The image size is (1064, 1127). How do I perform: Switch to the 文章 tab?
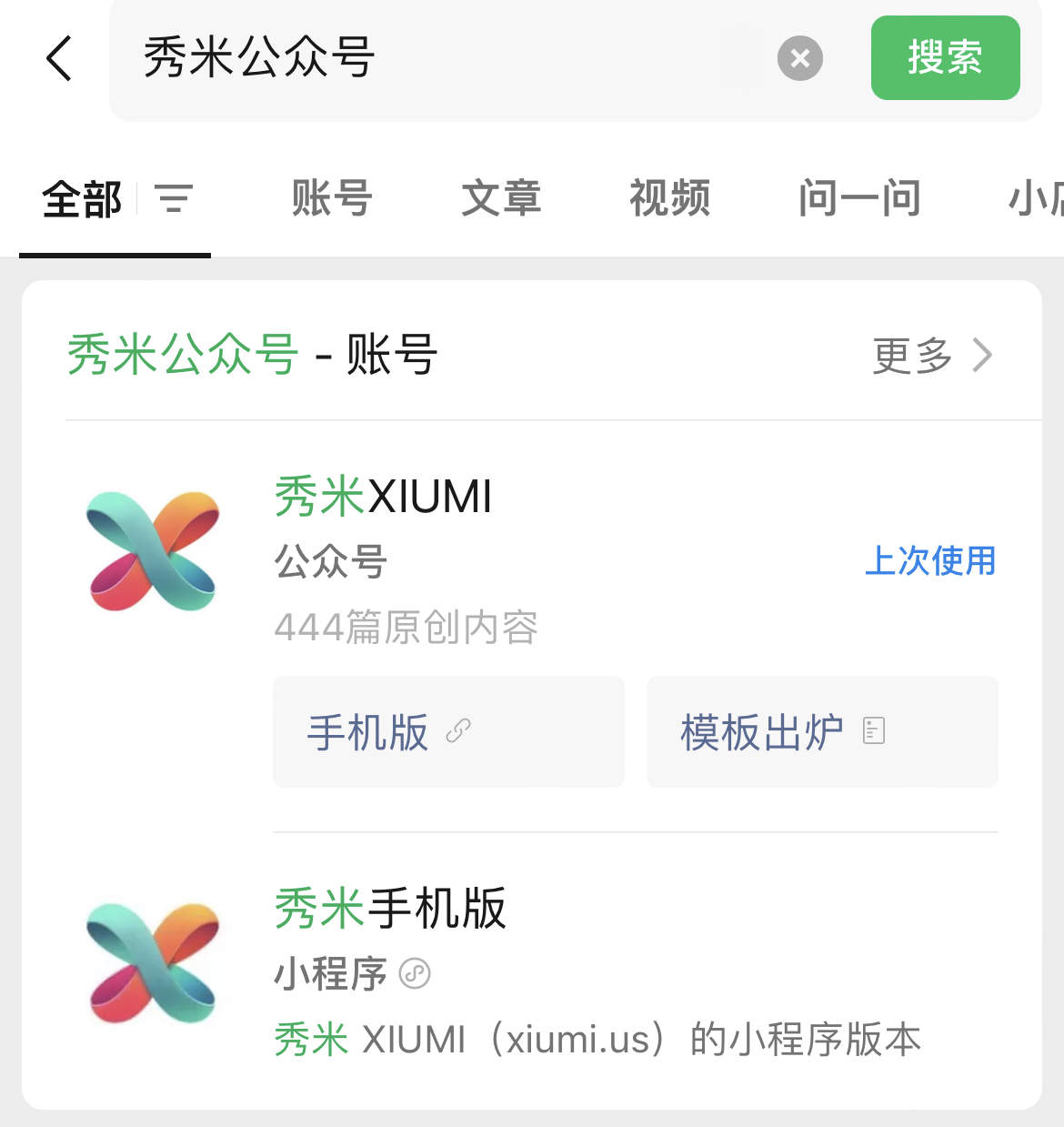pos(501,198)
